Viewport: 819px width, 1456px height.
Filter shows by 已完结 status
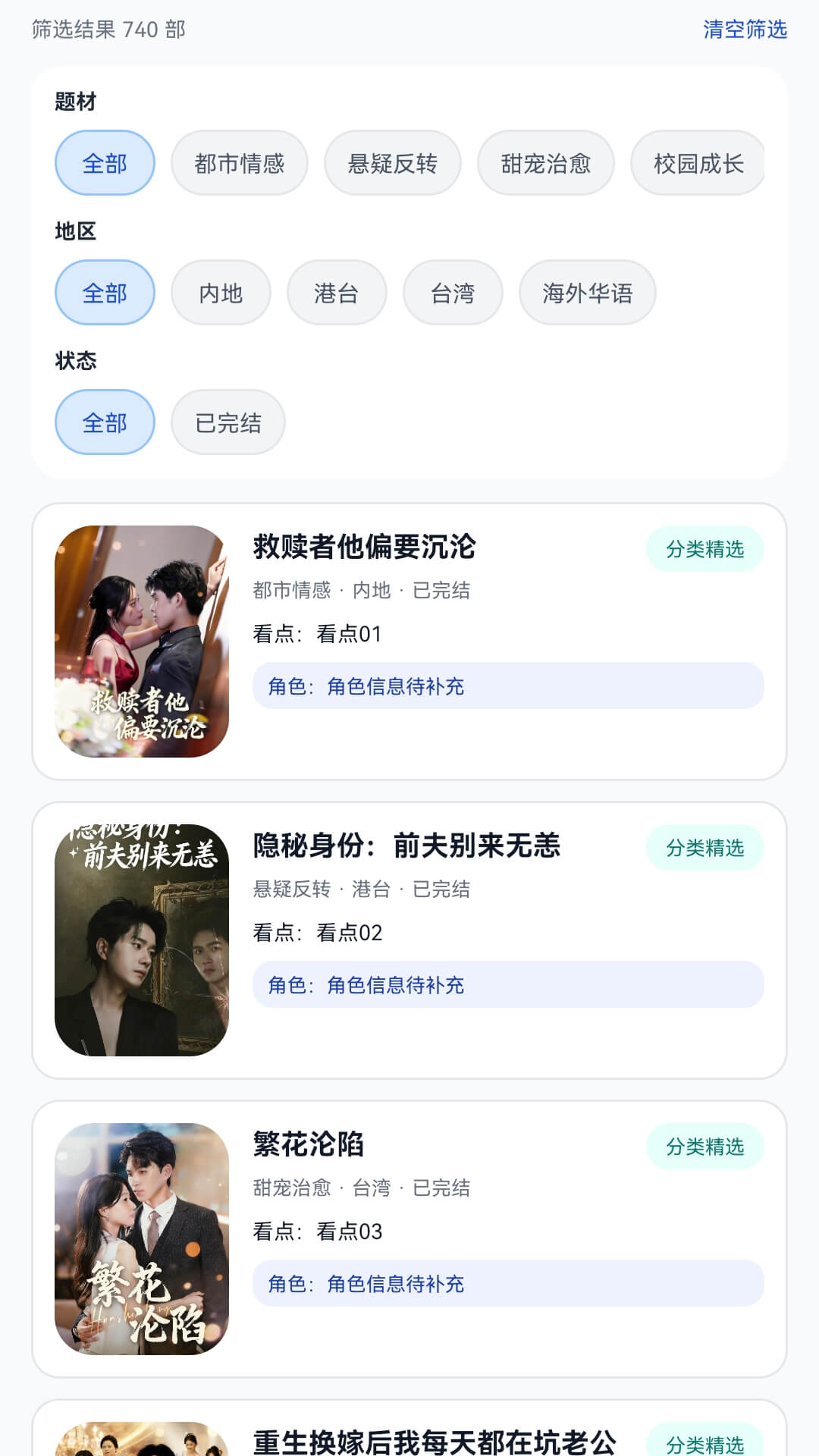(227, 422)
